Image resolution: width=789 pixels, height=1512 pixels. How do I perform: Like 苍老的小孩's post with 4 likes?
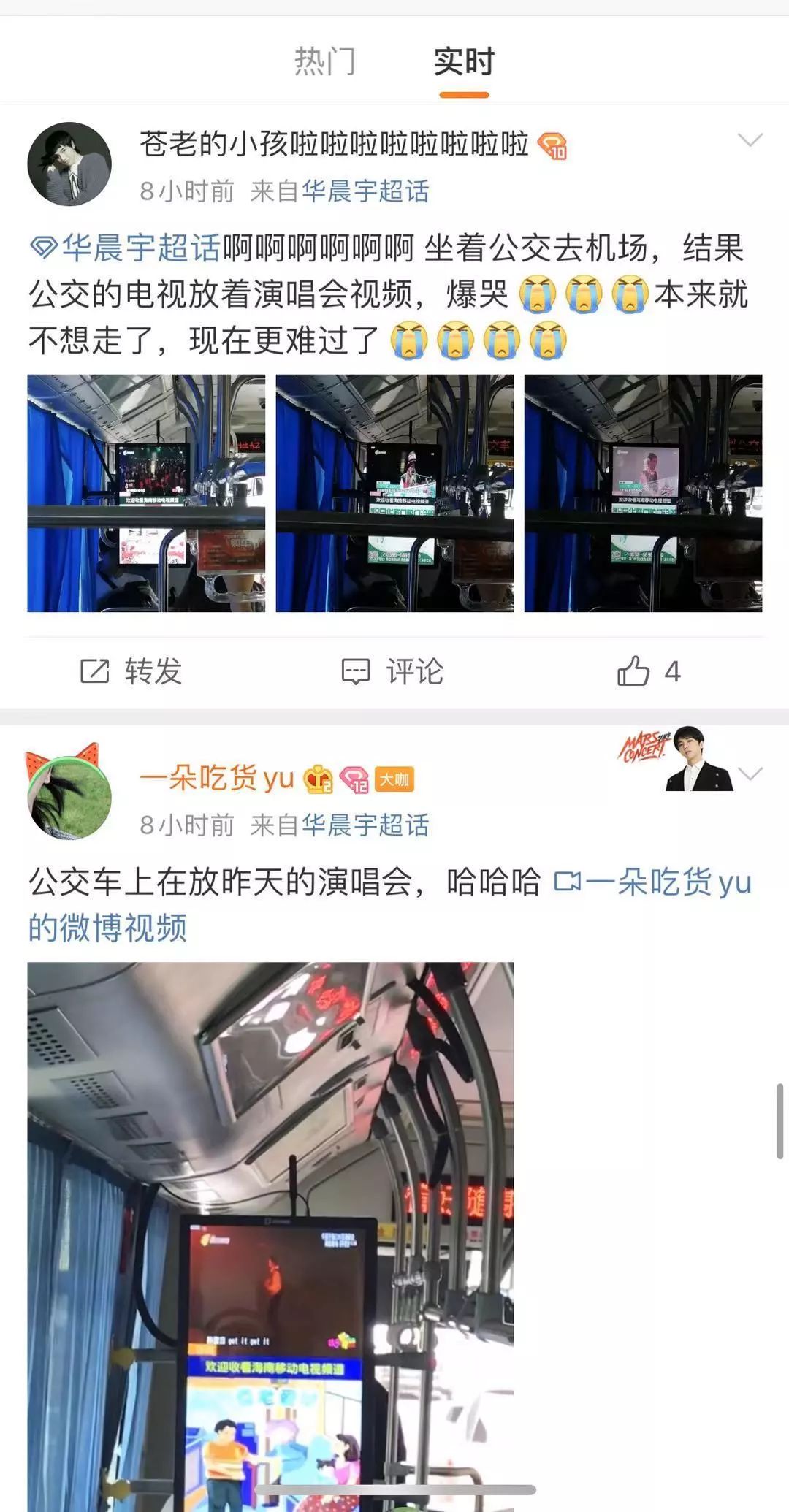coord(649,671)
